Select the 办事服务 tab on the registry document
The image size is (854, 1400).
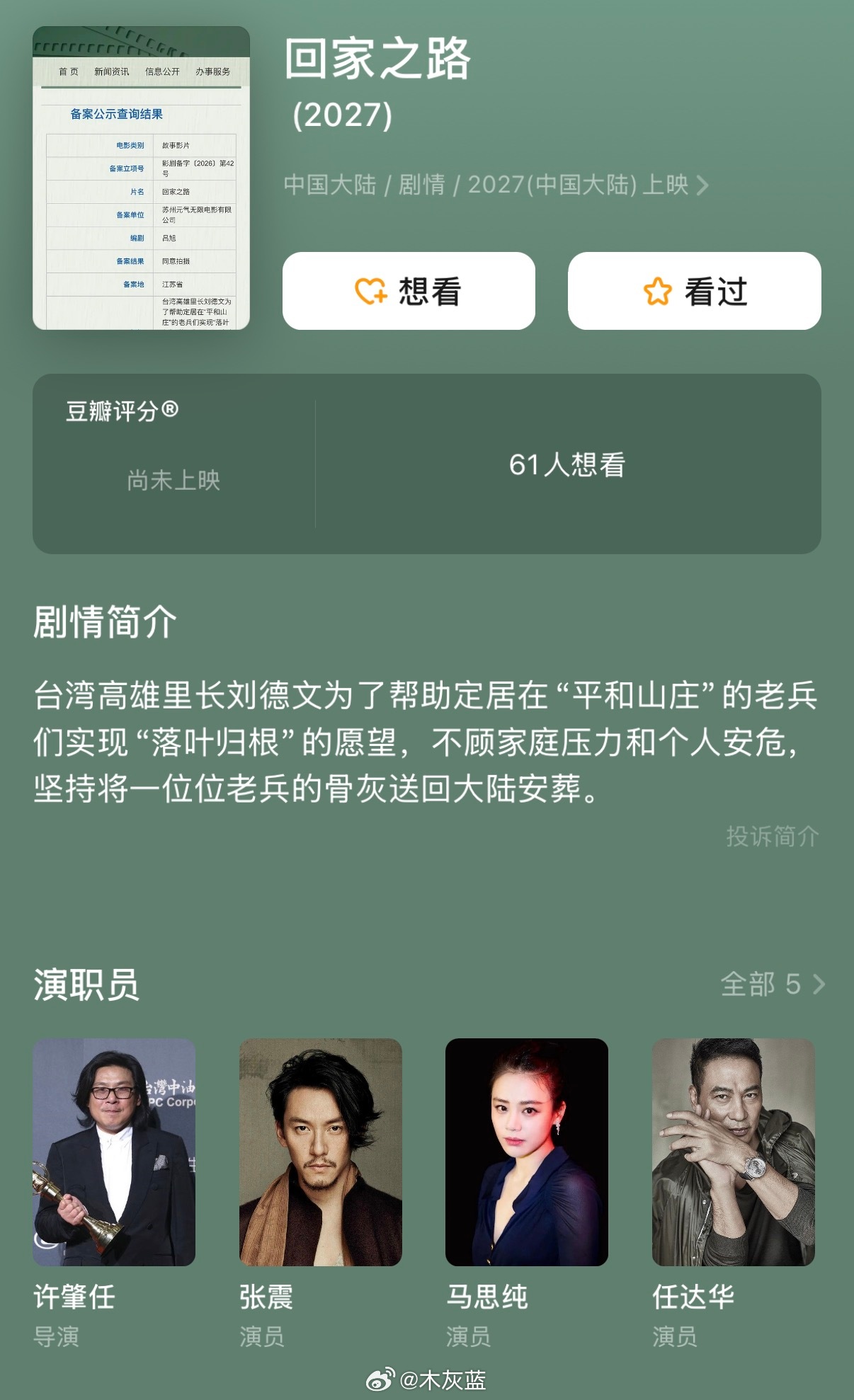click(x=212, y=71)
